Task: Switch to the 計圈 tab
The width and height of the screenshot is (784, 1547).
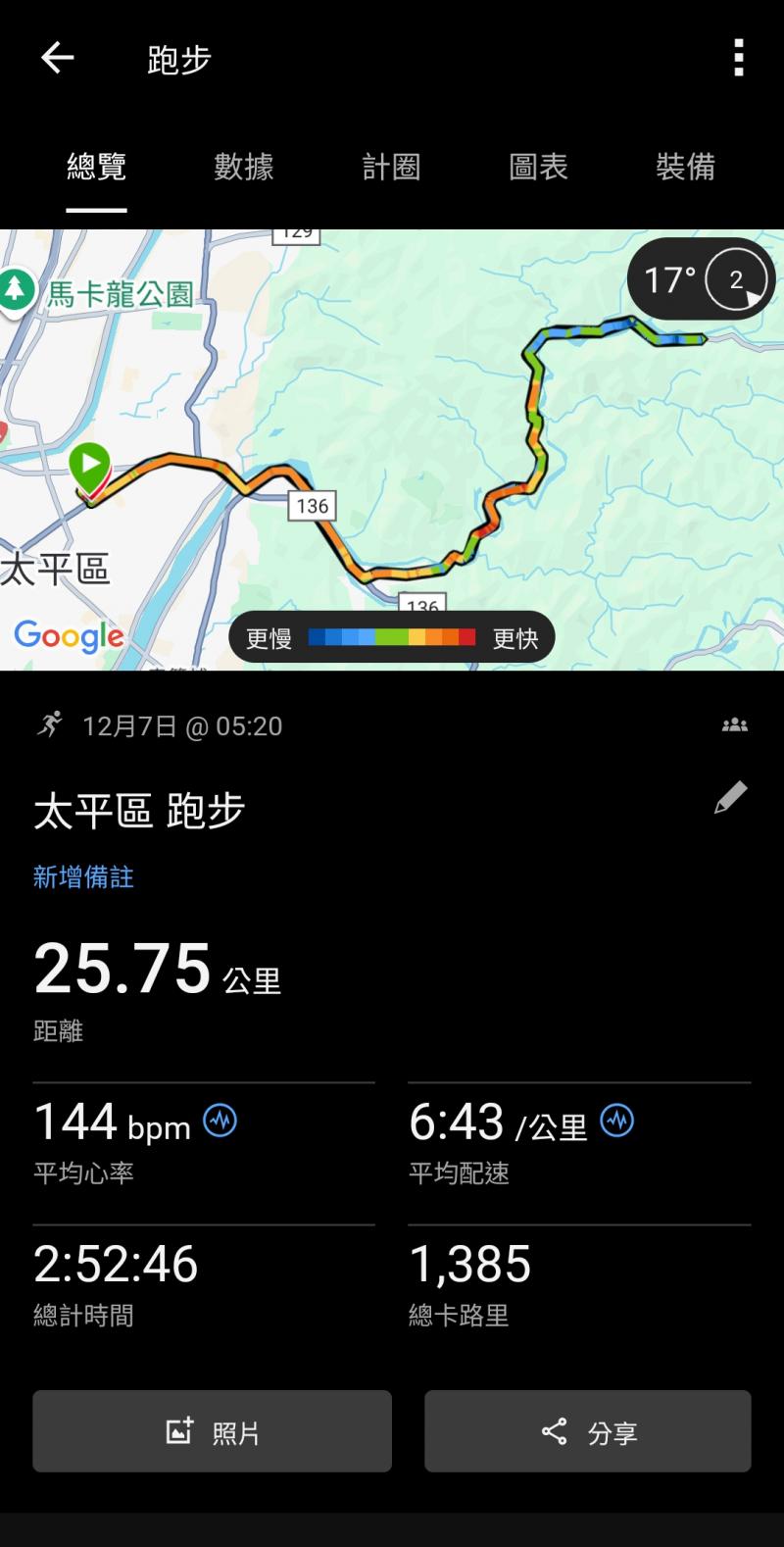Action: (391, 167)
